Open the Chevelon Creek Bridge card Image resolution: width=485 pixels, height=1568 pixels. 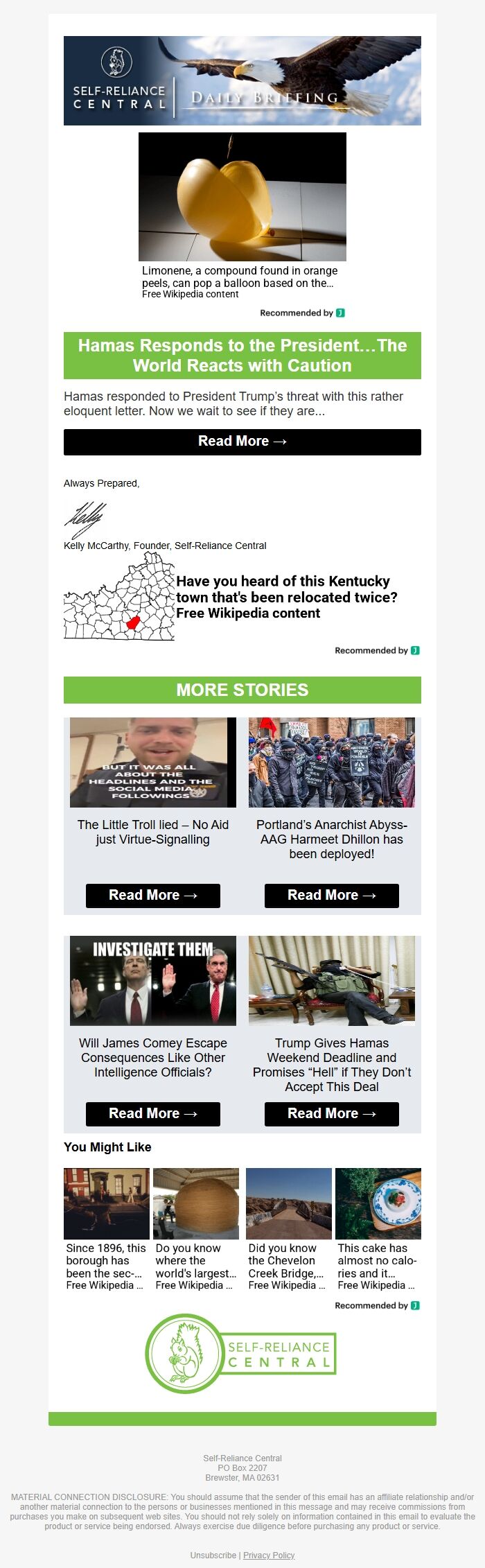tap(289, 1229)
